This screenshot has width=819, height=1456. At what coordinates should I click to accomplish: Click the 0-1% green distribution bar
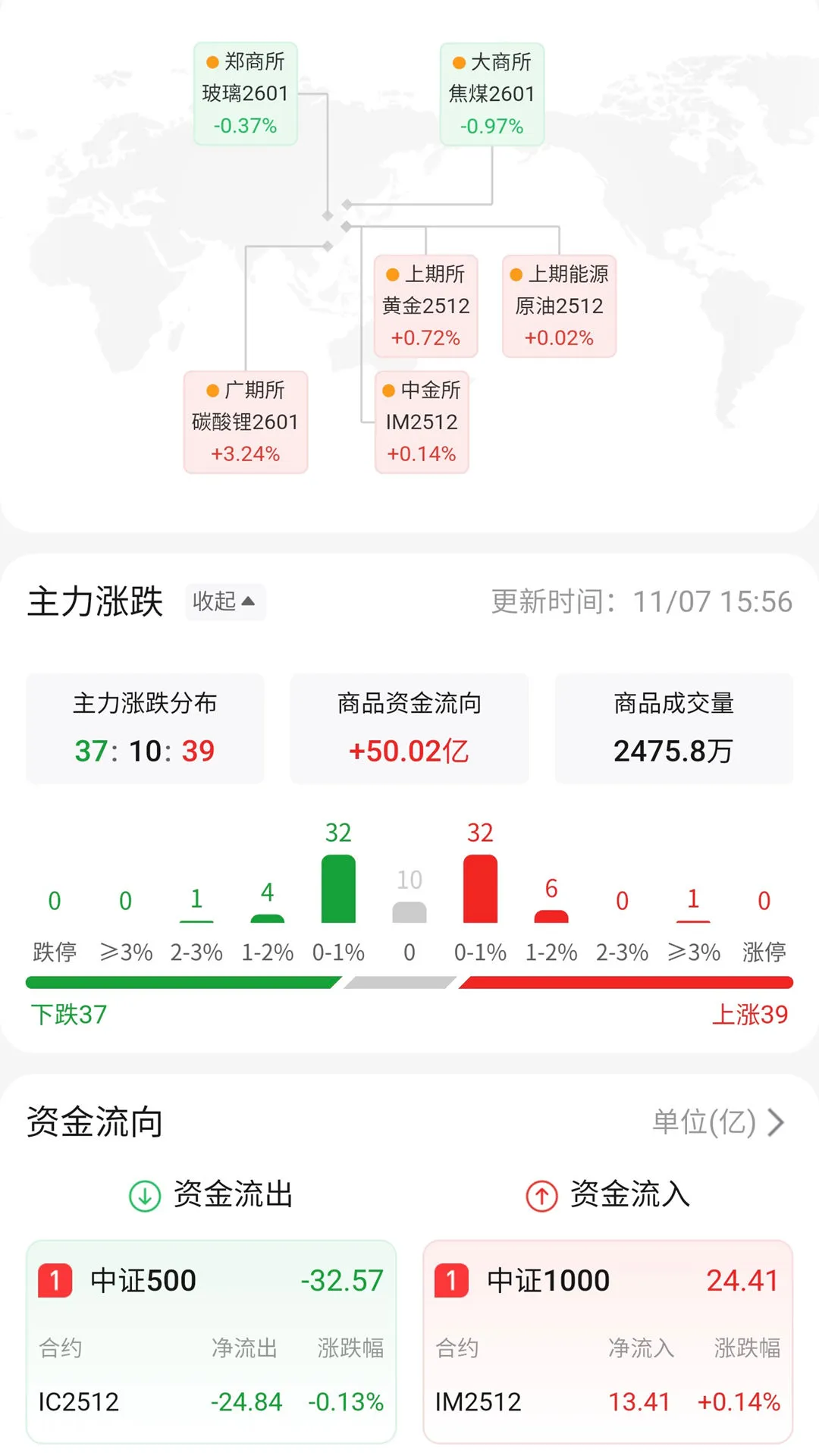(337, 887)
